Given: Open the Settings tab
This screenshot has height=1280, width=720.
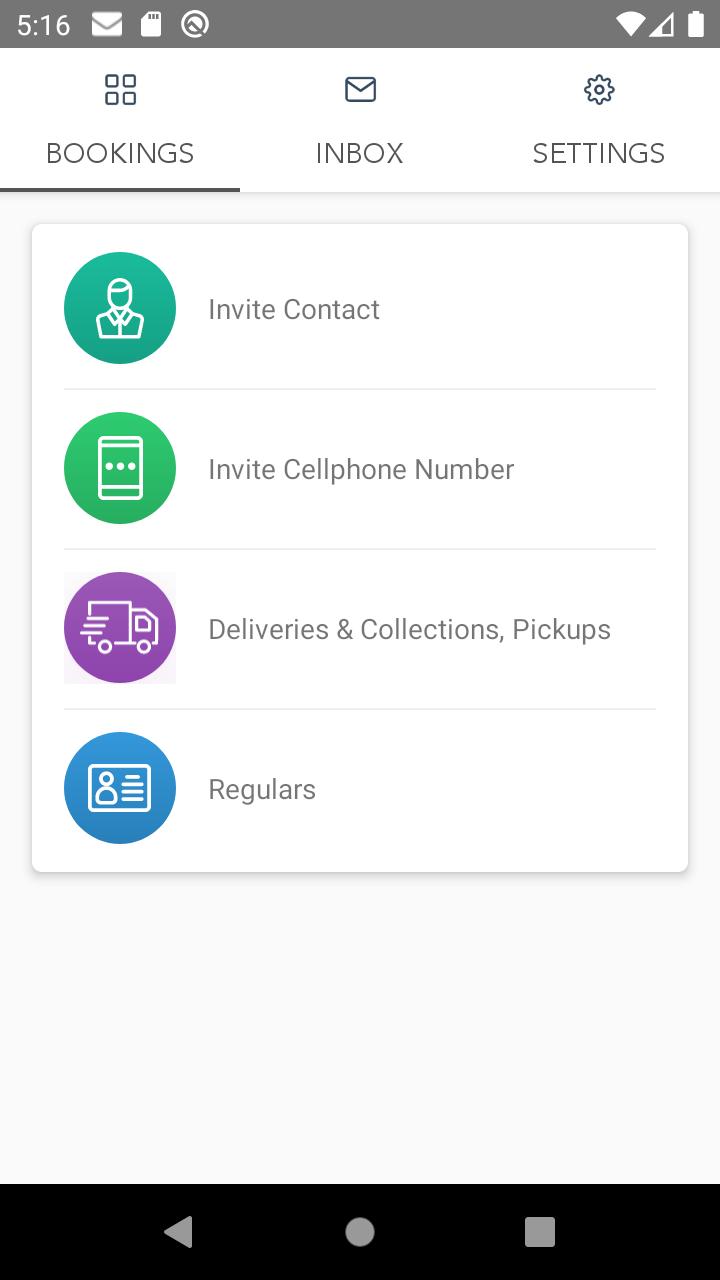Looking at the screenshot, I should 599,120.
